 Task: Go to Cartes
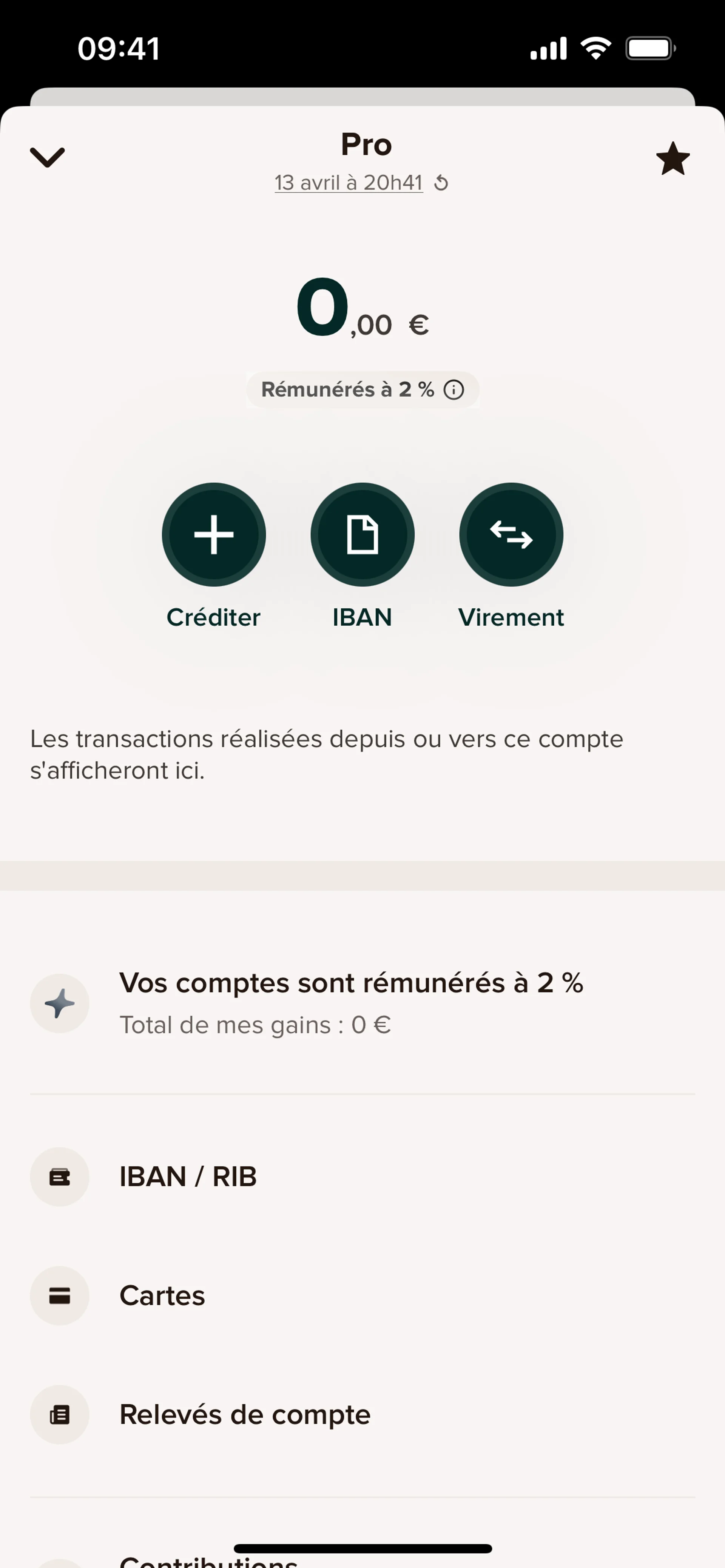tap(162, 1295)
